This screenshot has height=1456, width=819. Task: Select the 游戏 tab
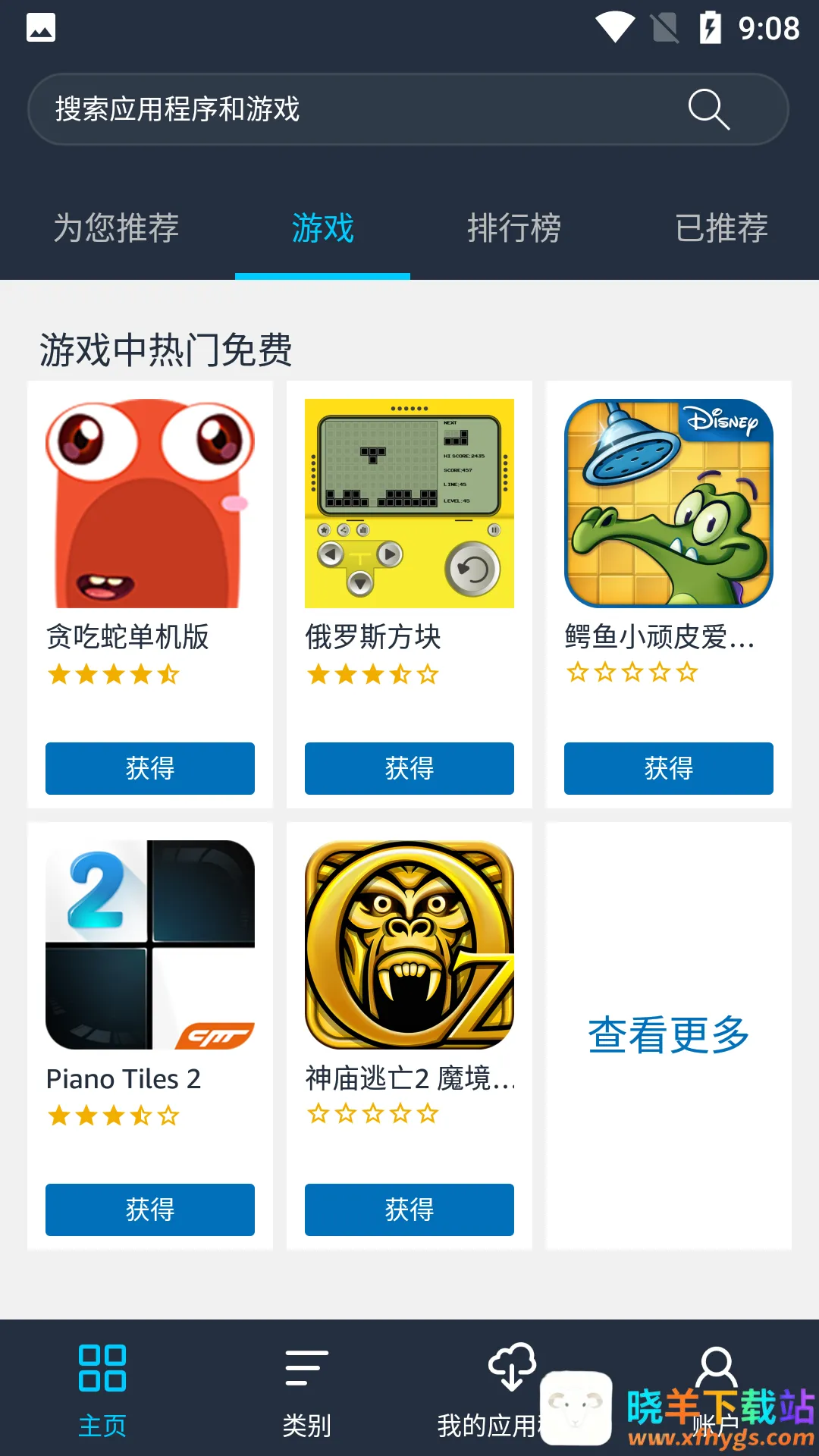323,228
